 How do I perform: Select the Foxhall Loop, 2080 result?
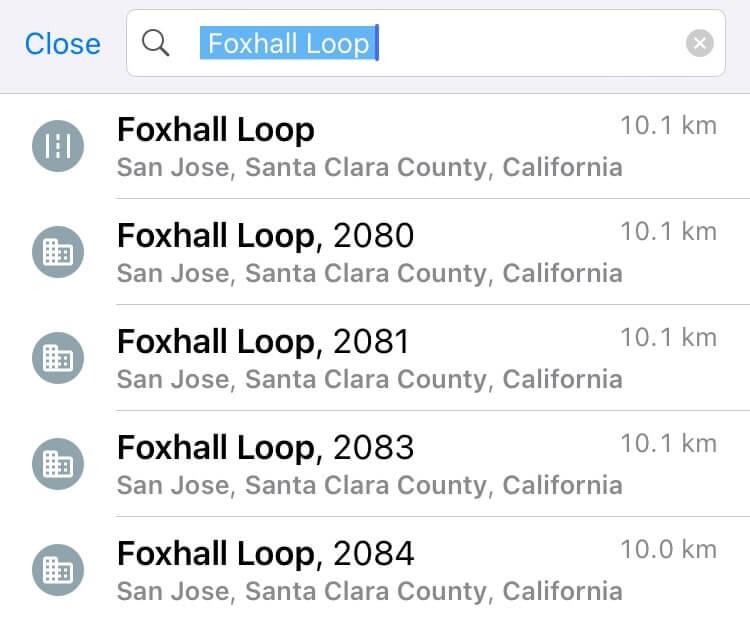coord(370,252)
